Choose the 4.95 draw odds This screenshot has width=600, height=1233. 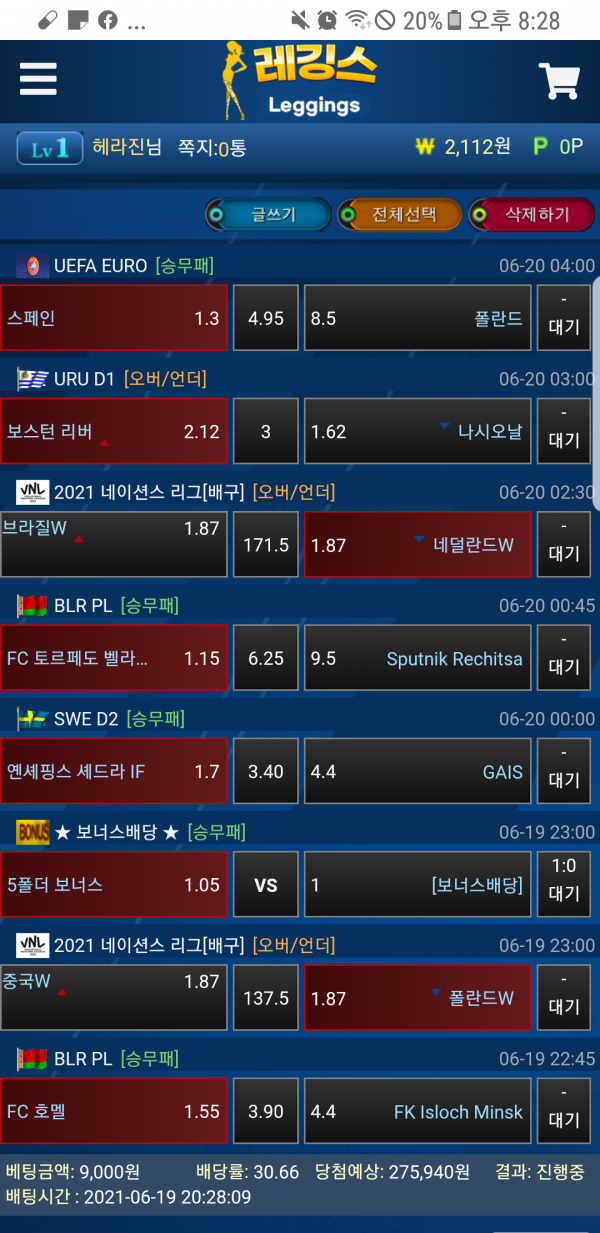click(266, 318)
